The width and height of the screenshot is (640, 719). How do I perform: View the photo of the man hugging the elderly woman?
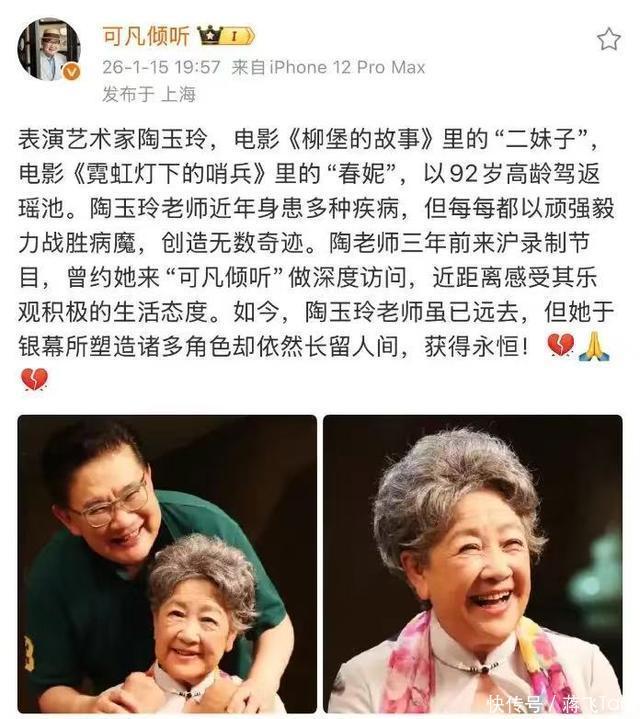click(167, 563)
